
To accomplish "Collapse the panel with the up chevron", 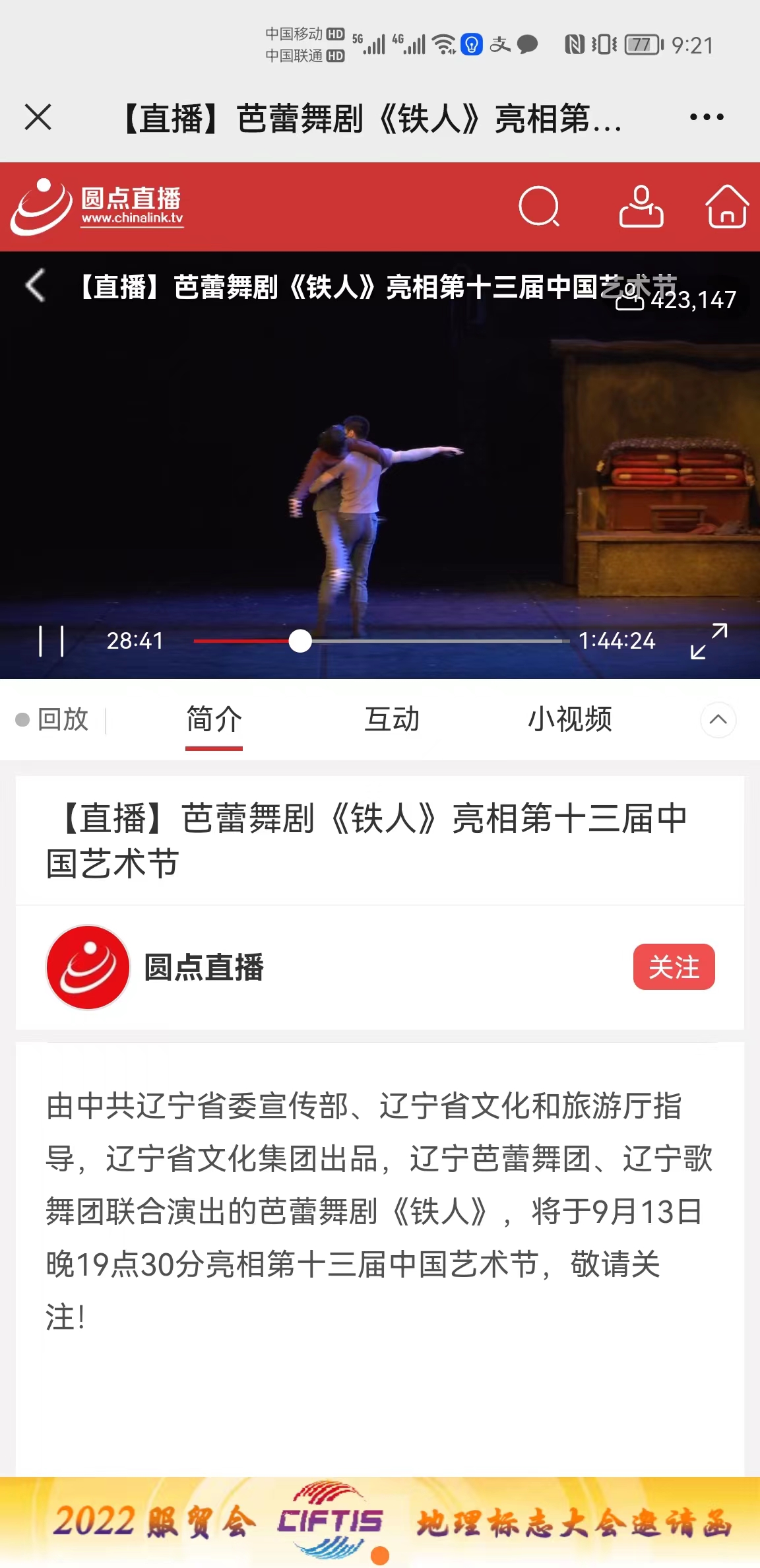I will coord(718,719).
